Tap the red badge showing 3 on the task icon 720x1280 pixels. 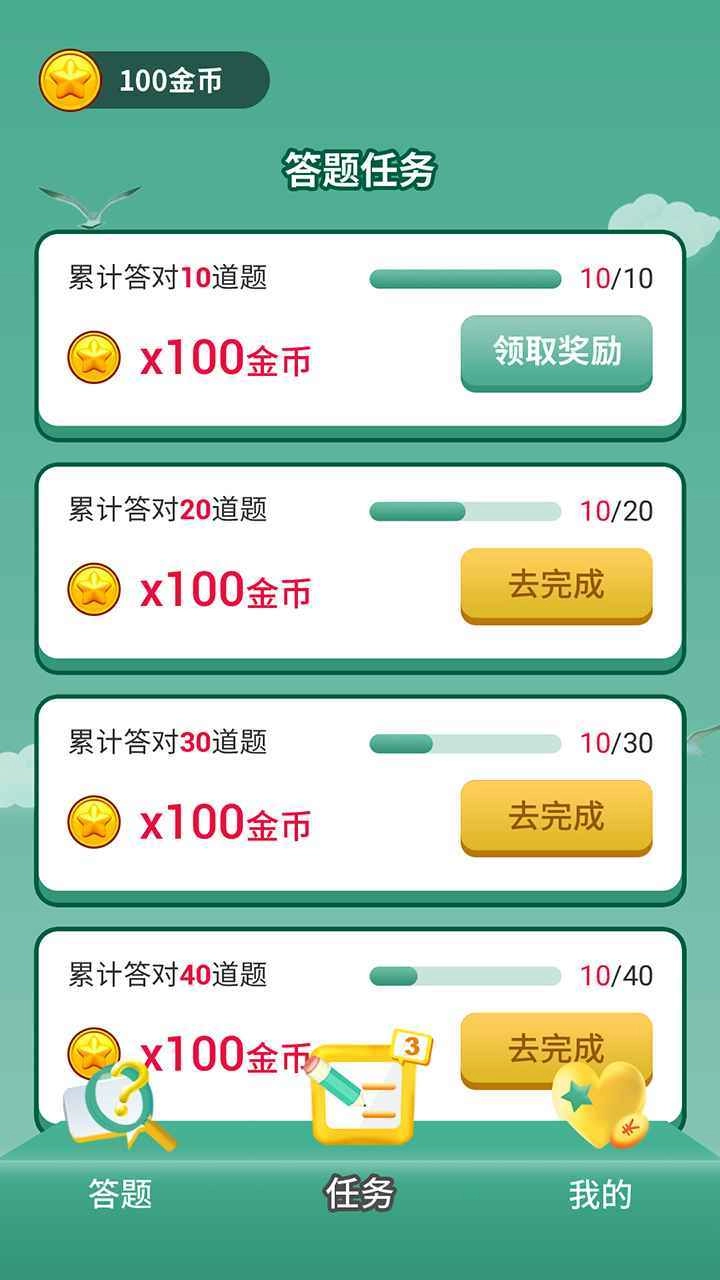[x=411, y=1046]
